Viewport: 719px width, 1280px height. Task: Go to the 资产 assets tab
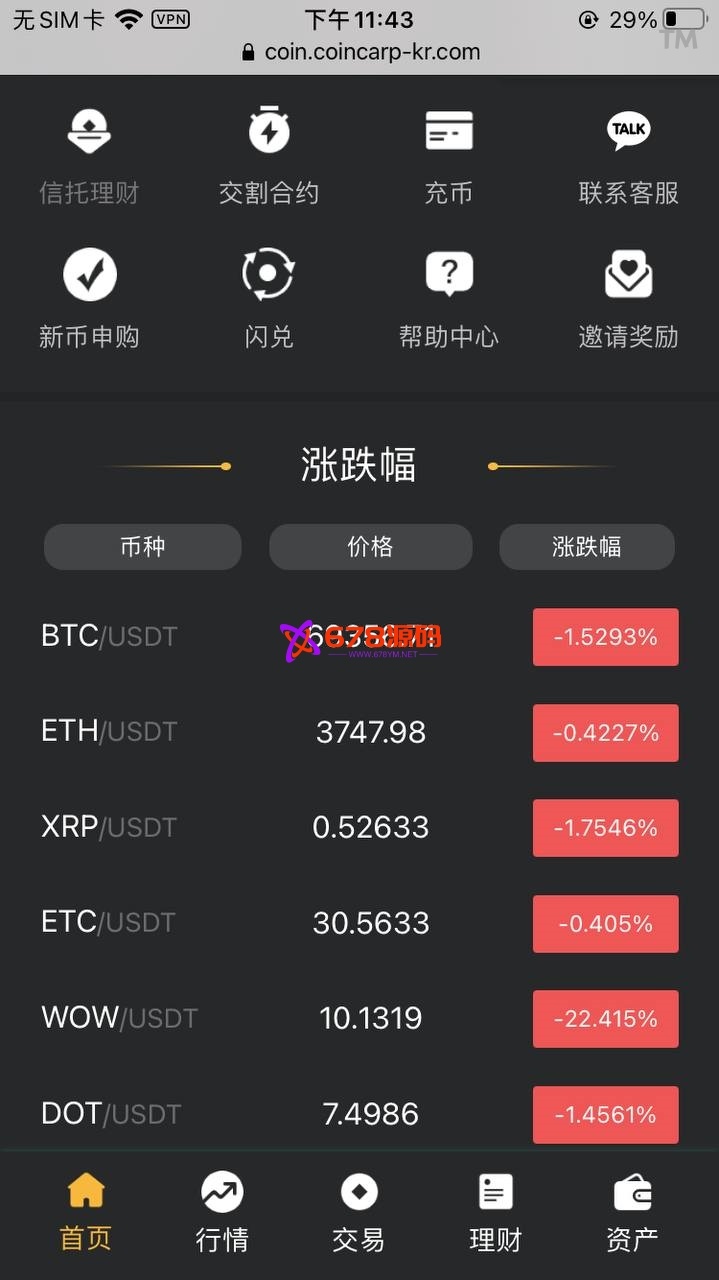coord(632,1213)
